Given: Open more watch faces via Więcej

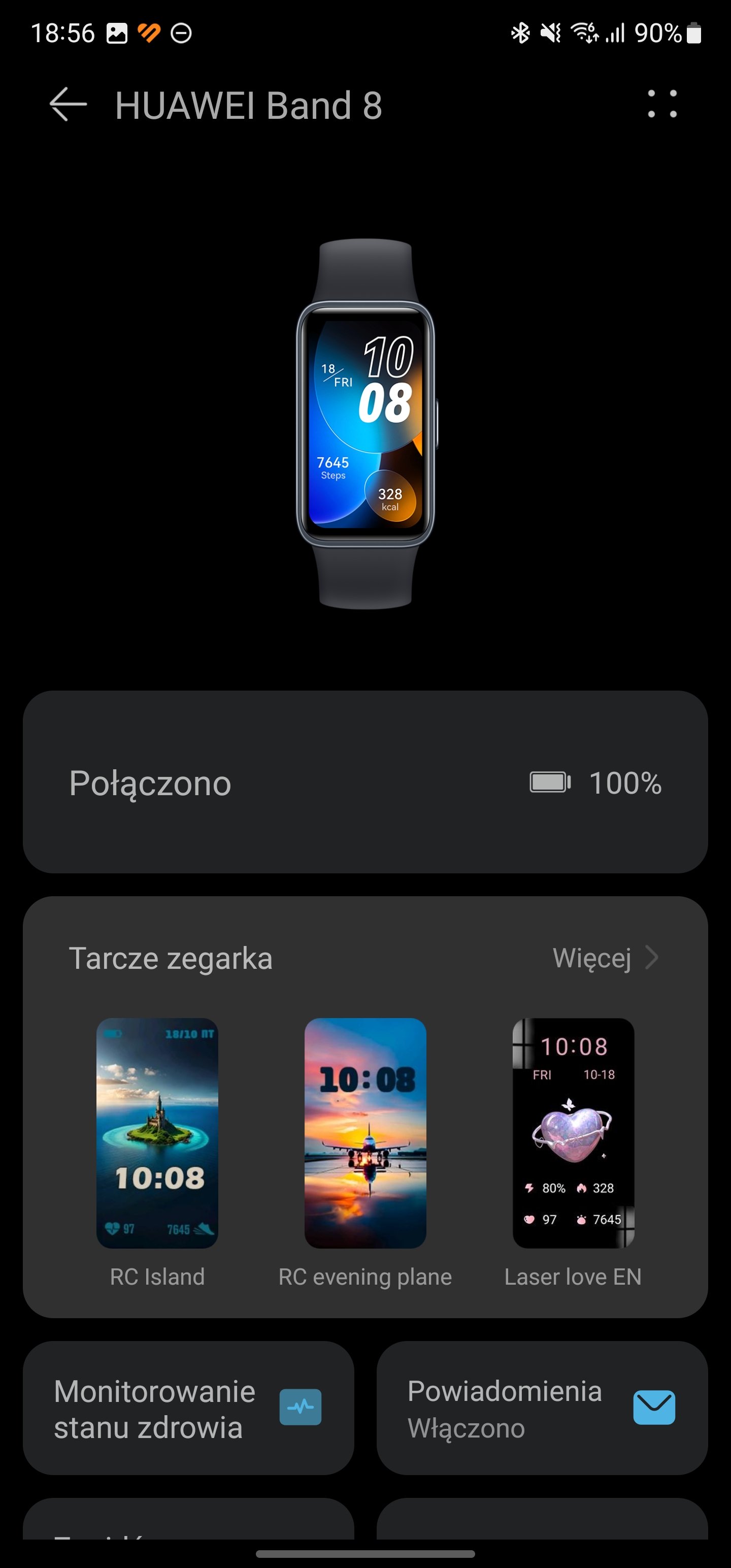Looking at the screenshot, I should click(605, 958).
